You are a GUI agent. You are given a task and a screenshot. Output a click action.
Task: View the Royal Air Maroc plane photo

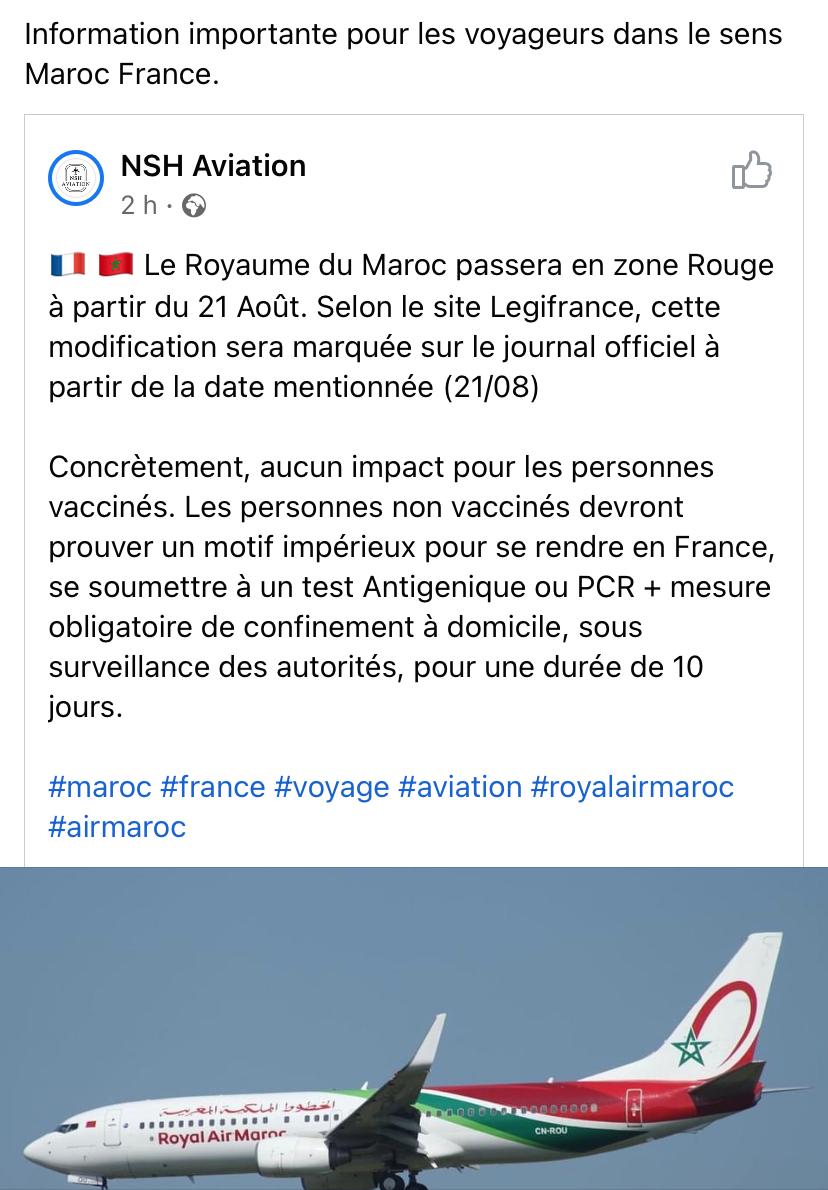click(x=414, y=1030)
